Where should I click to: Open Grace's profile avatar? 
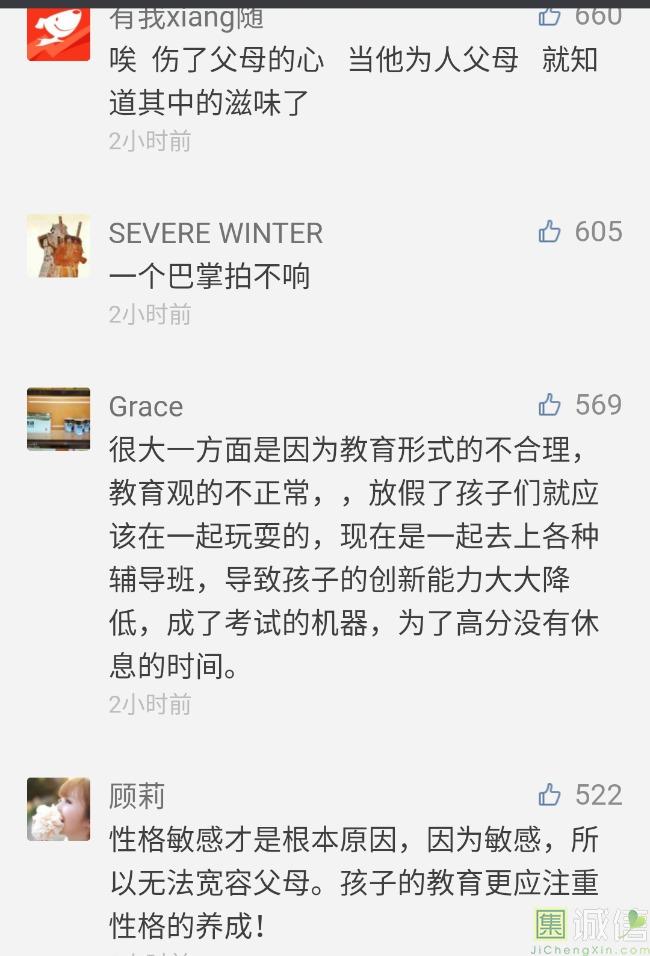click(x=58, y=419)
